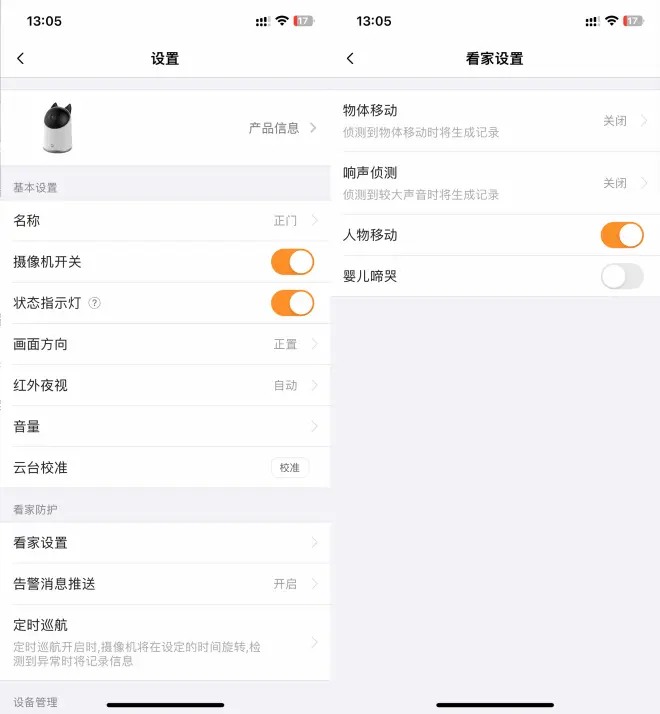
Task: Open 定时巡航 setting
Action: tap(165, 641)
